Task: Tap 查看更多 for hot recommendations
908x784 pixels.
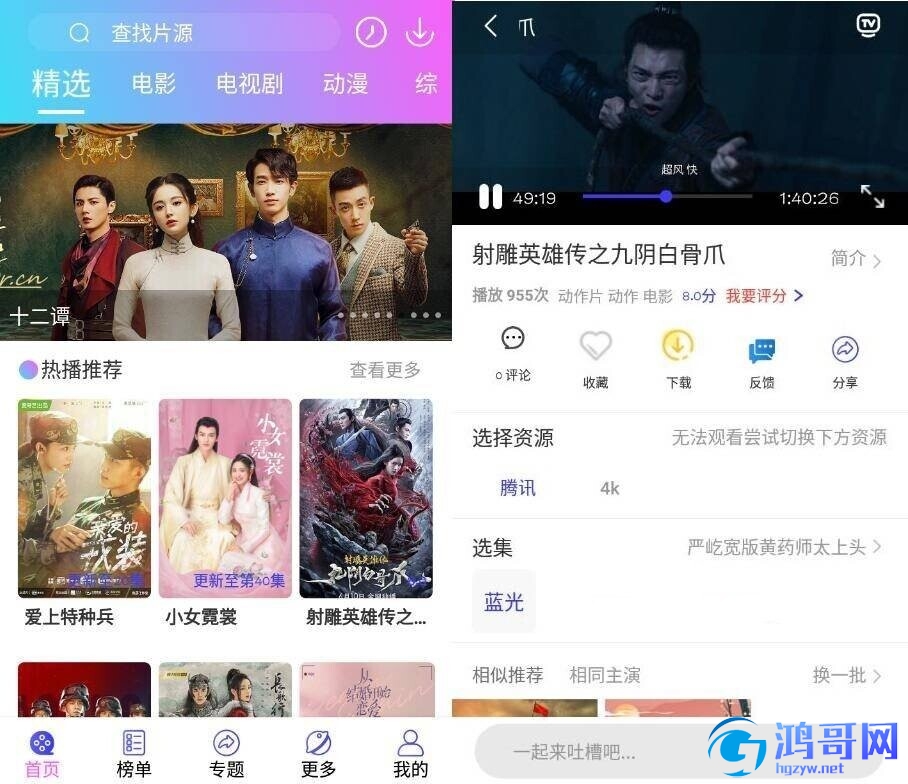Action: 385,370
